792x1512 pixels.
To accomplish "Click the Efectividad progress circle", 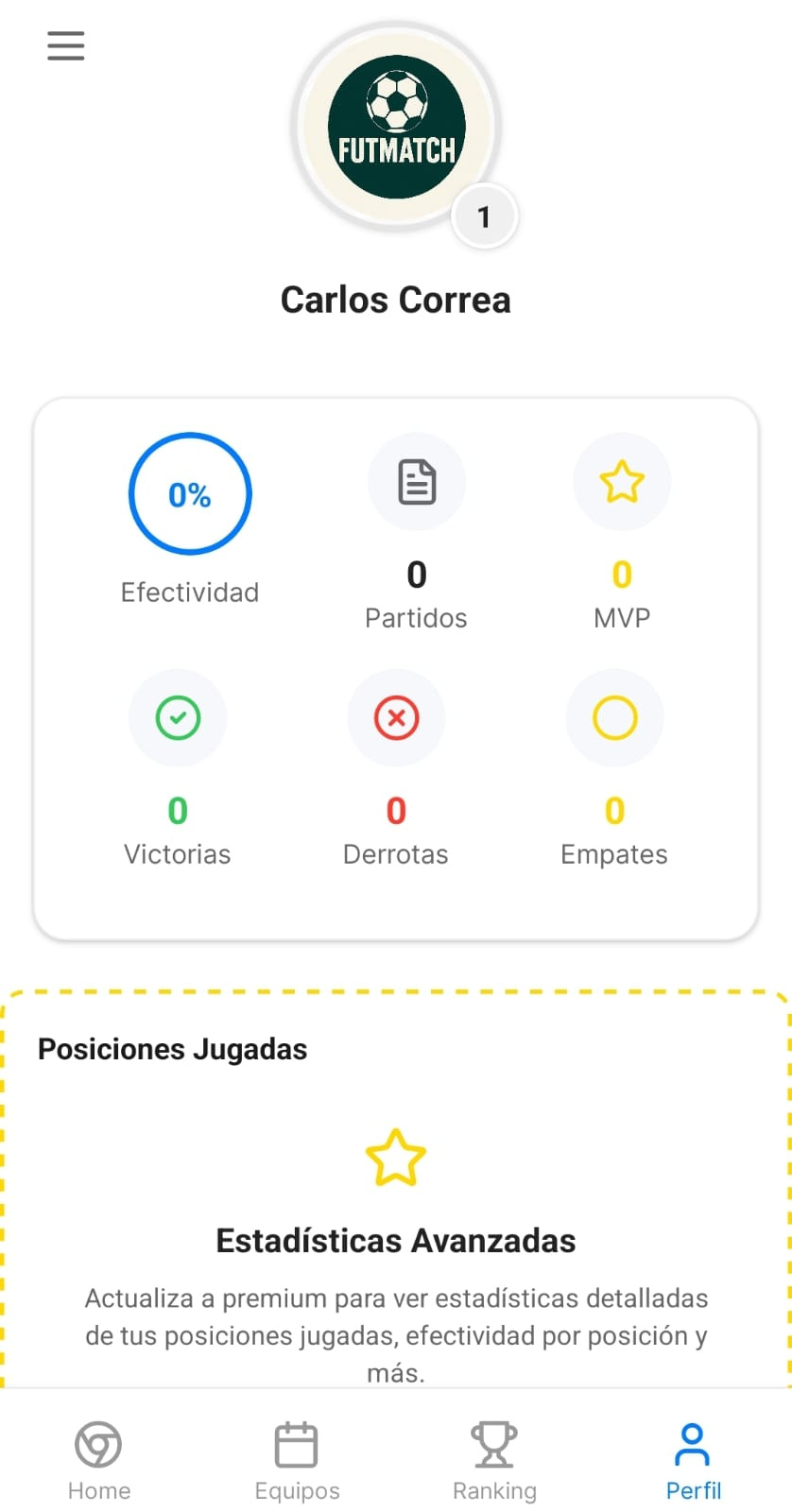I will click(189, 493).
